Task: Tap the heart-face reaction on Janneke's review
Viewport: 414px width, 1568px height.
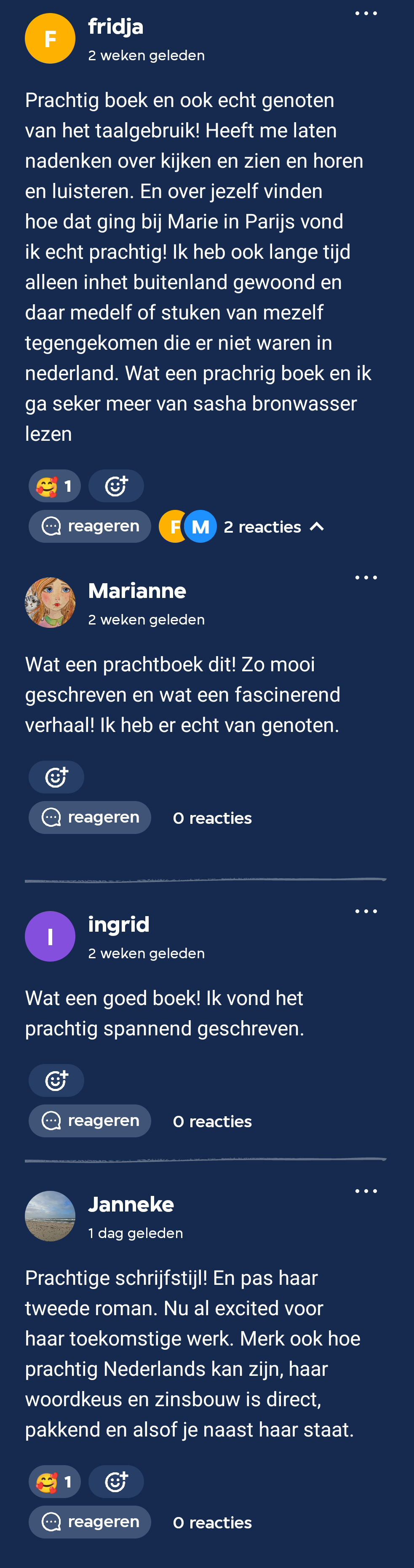Action: [x=55, y=1482]
